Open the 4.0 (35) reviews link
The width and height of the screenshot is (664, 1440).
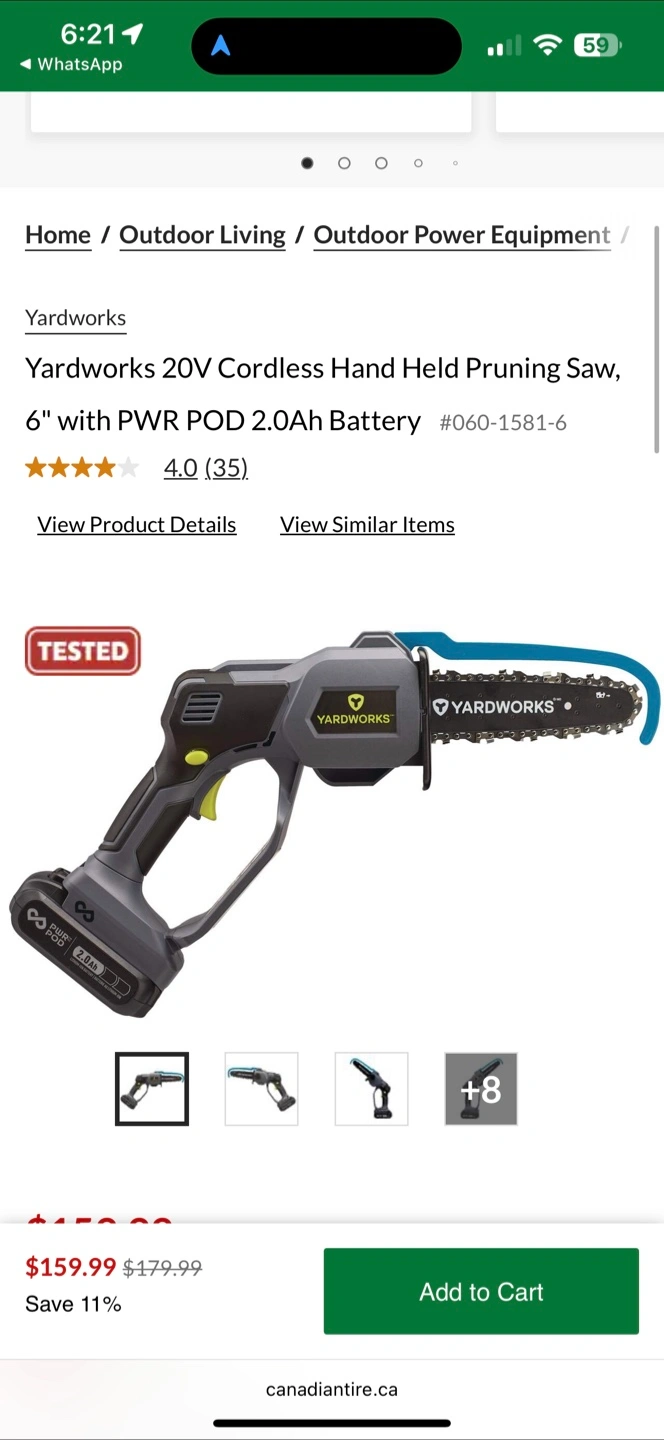click(x=205, y=468)
